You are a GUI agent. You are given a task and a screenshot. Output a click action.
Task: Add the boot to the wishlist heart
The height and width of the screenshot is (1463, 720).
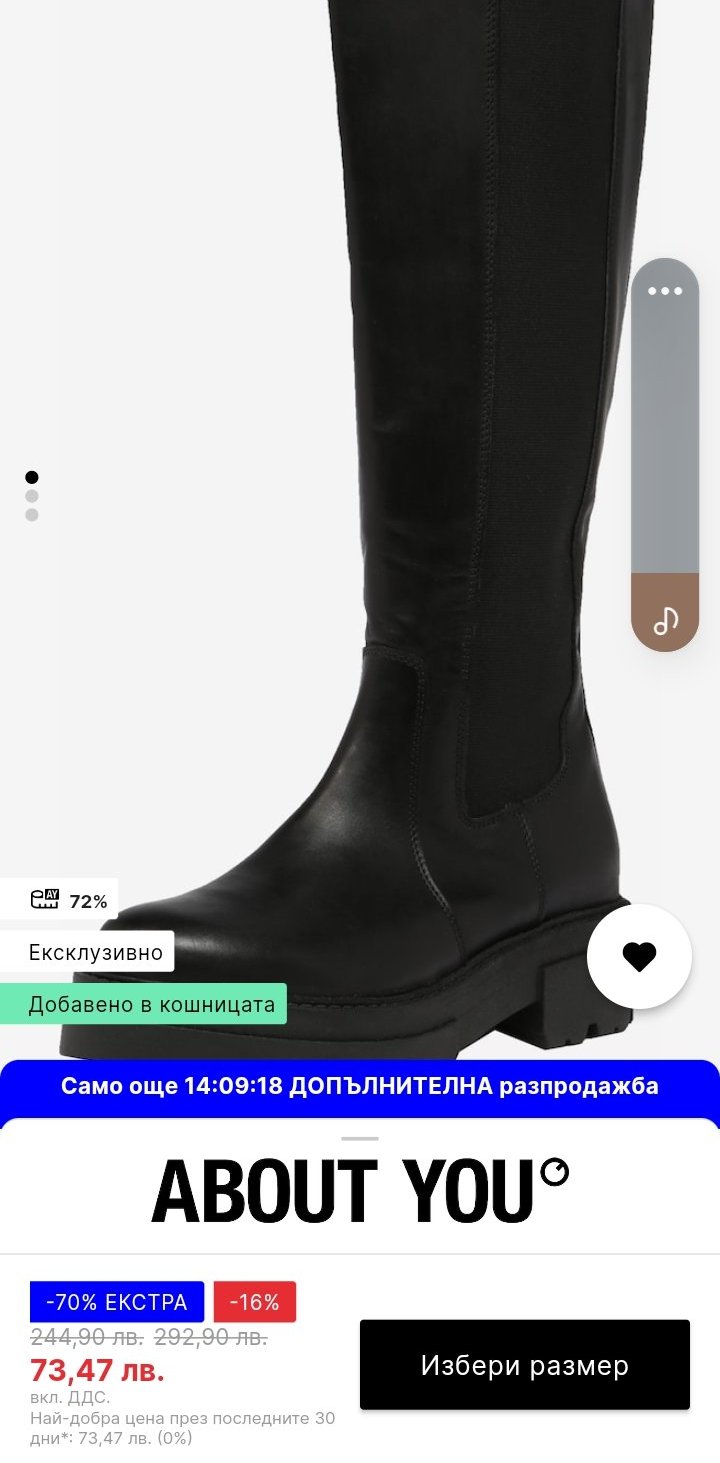(639, 957)
